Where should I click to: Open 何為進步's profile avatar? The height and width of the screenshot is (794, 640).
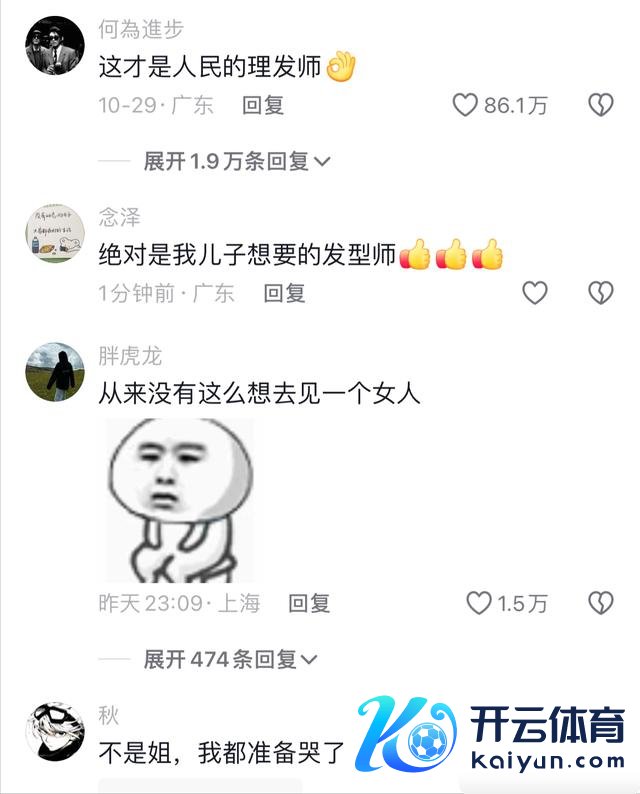coord(54,44)
